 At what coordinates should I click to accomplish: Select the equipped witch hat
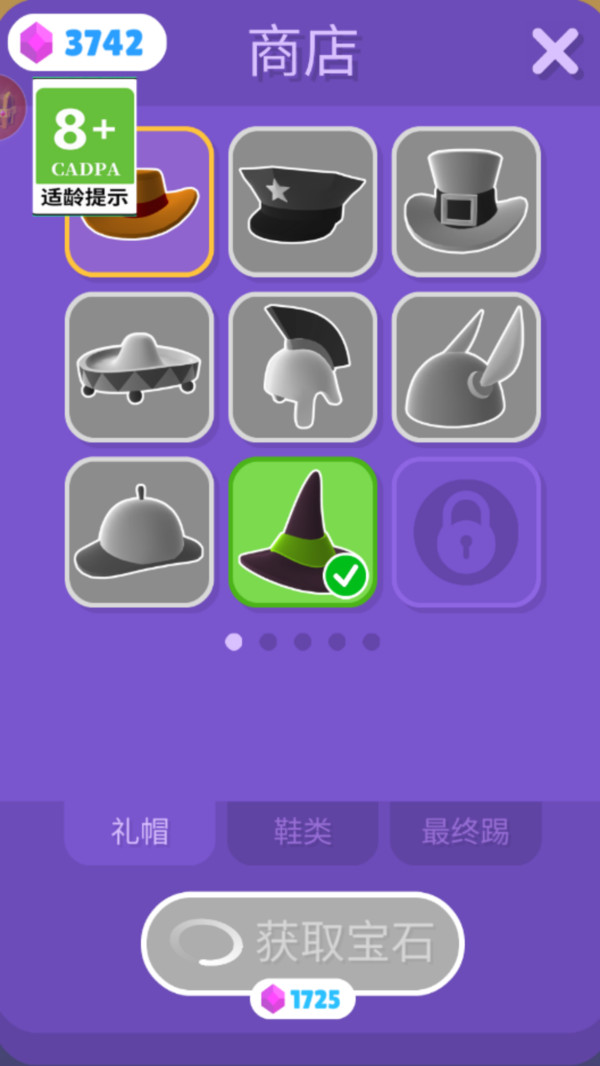[x=303, y=531]
